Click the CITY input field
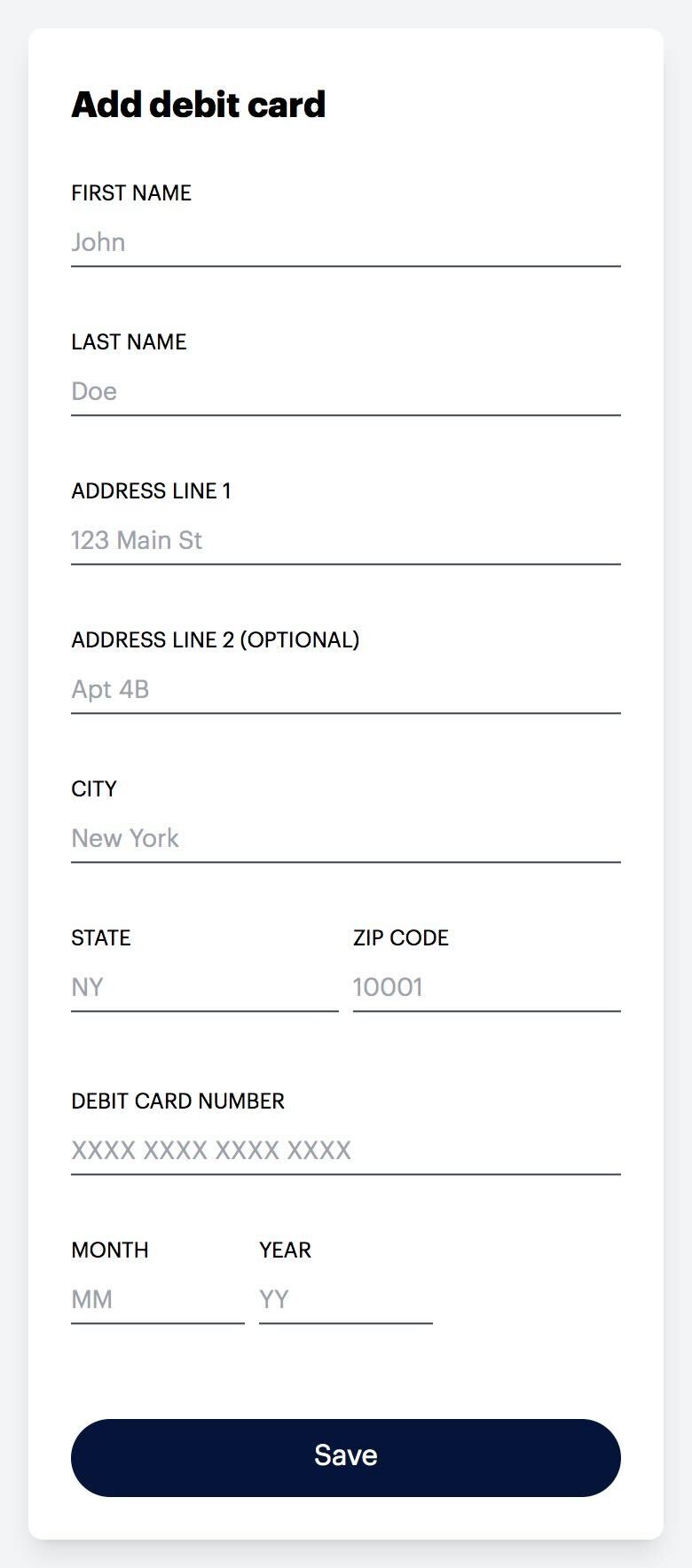Image resolution: width=692 pixels, height=1568 pixels. click(346, 837)
